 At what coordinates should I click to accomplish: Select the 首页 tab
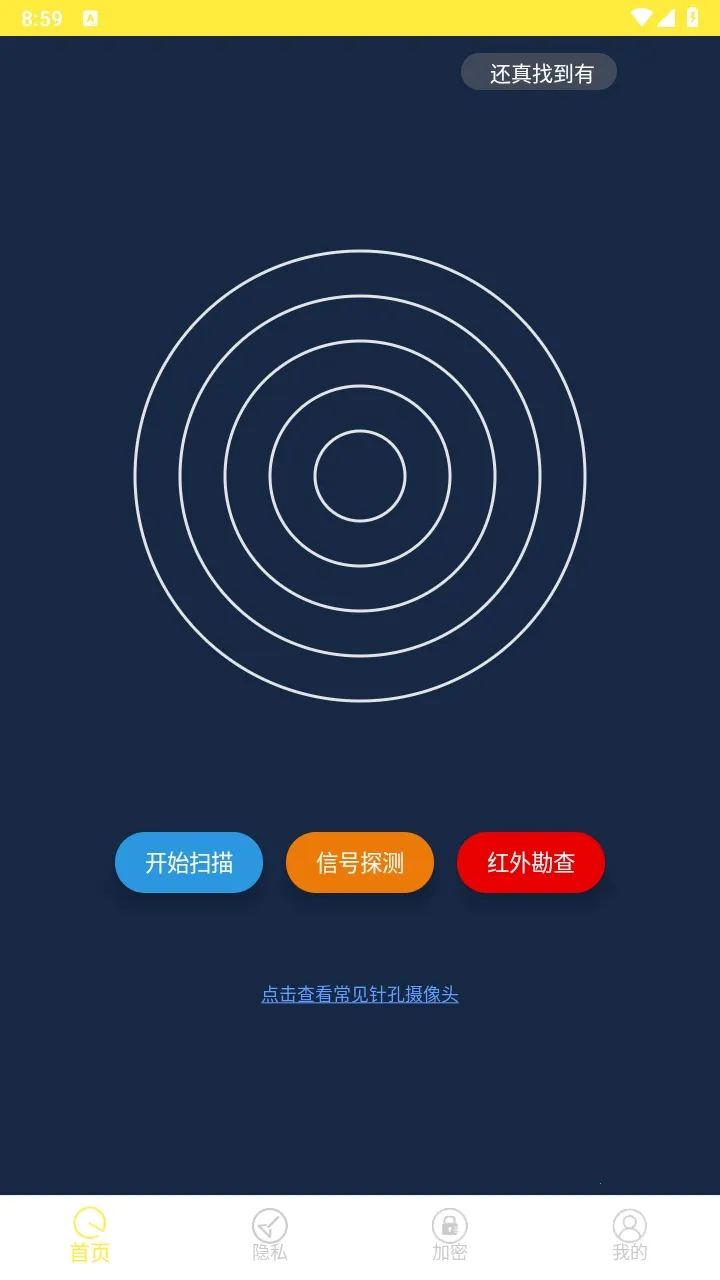pos(90,1235)
